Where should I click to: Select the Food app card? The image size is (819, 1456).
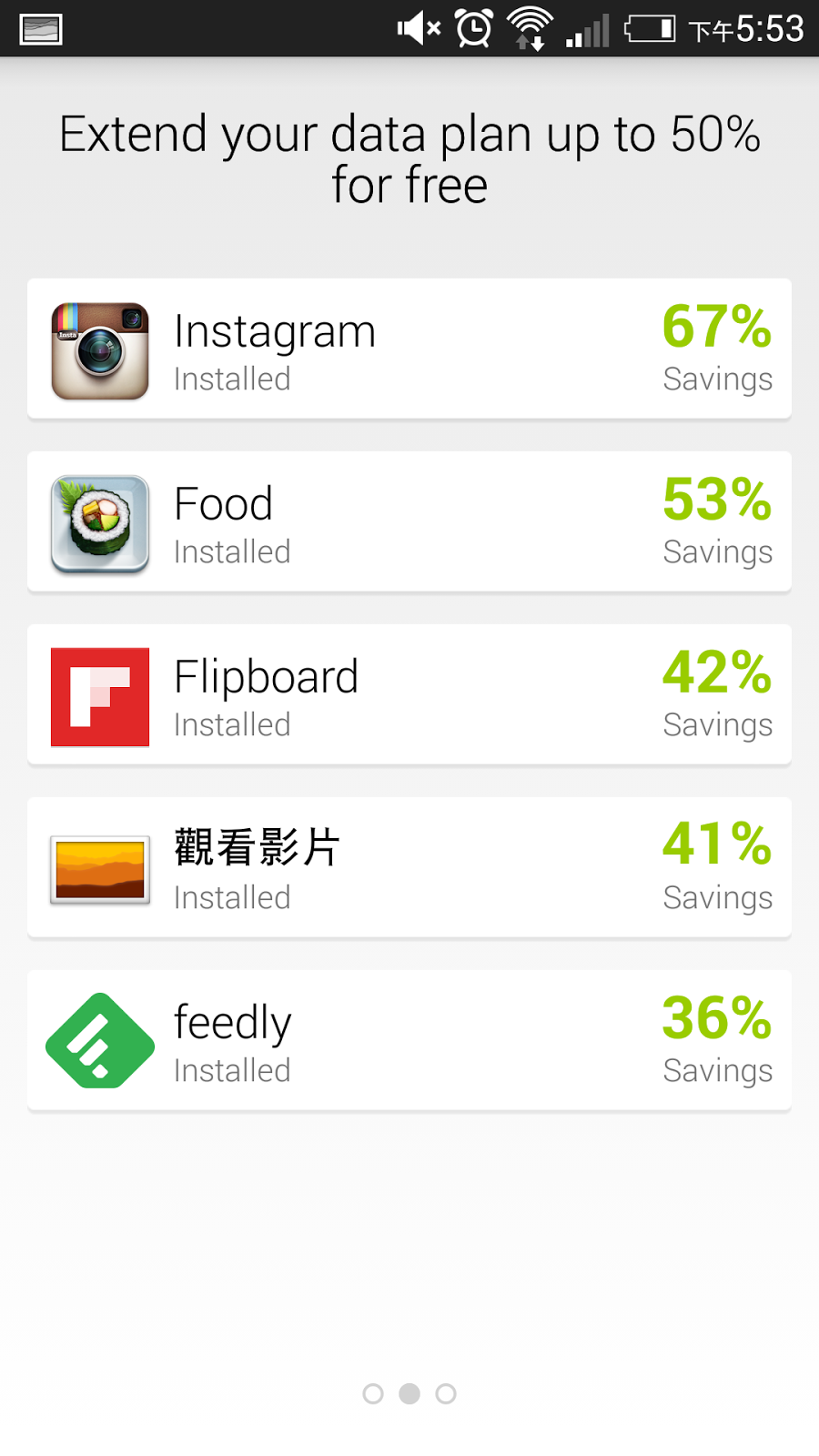(409, 522)
